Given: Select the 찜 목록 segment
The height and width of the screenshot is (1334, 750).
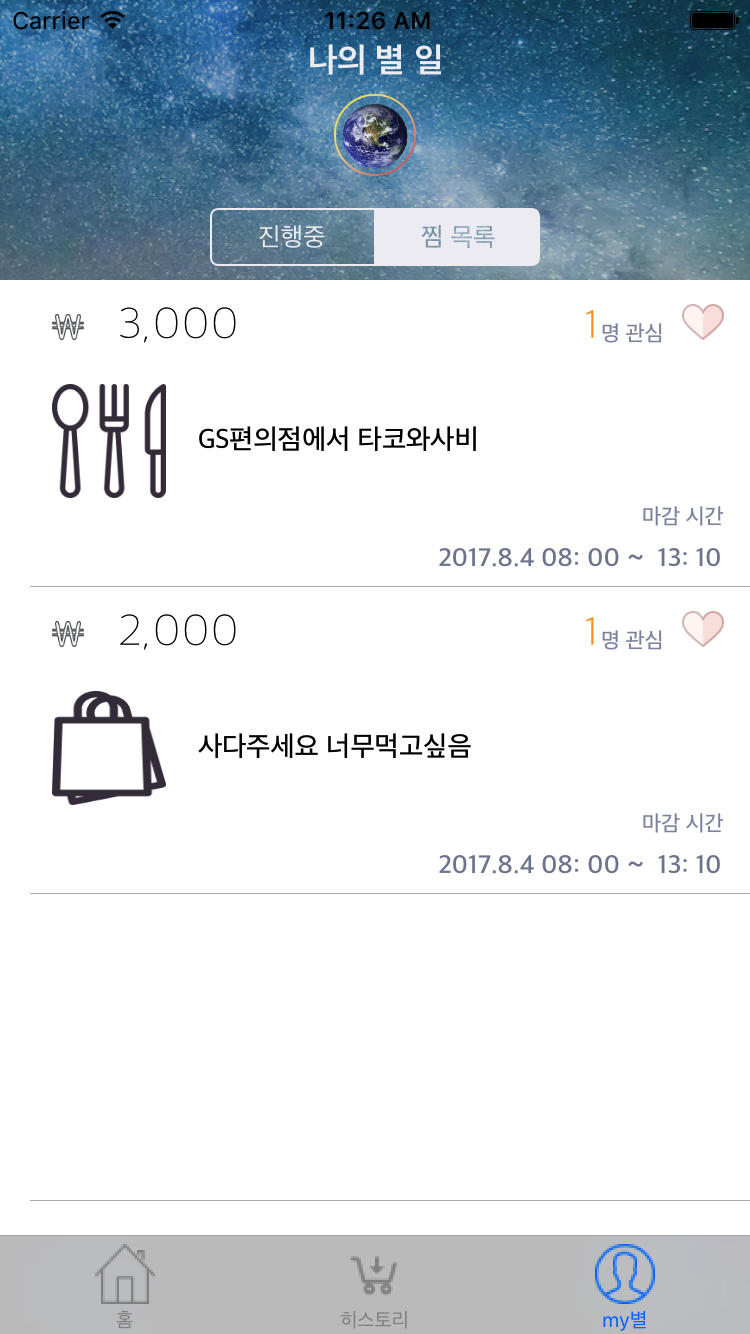Looking at the screenshot, I should [x=457, y=237].
